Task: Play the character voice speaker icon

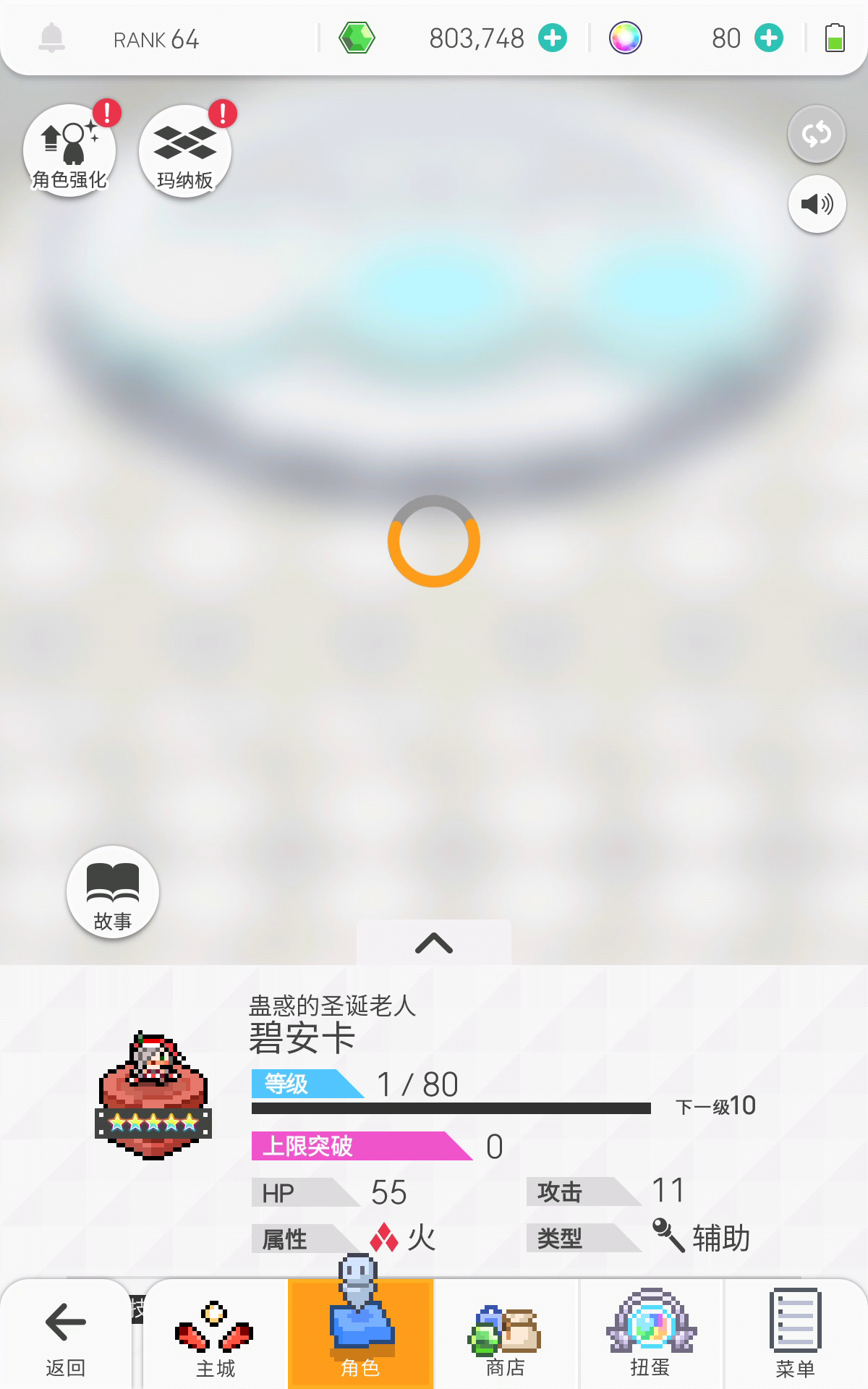Action: 817,204
